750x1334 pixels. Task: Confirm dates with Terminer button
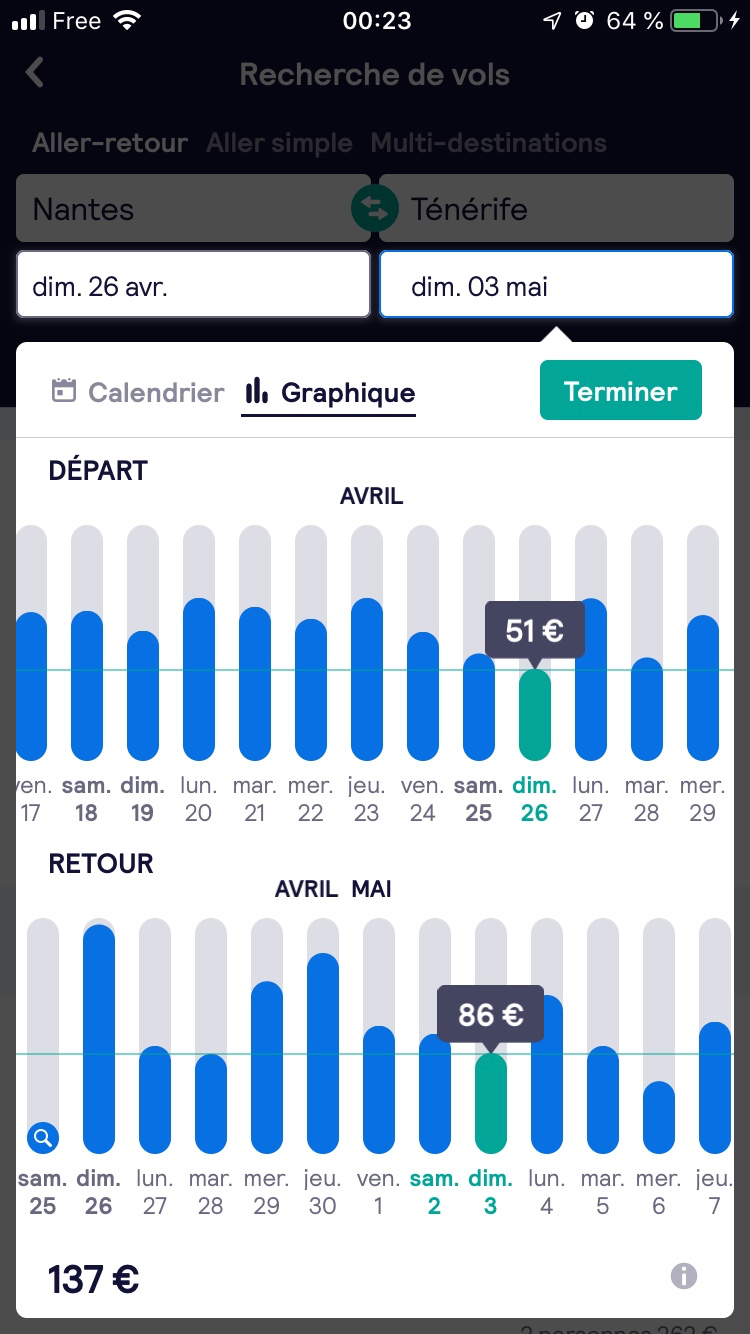620,391
